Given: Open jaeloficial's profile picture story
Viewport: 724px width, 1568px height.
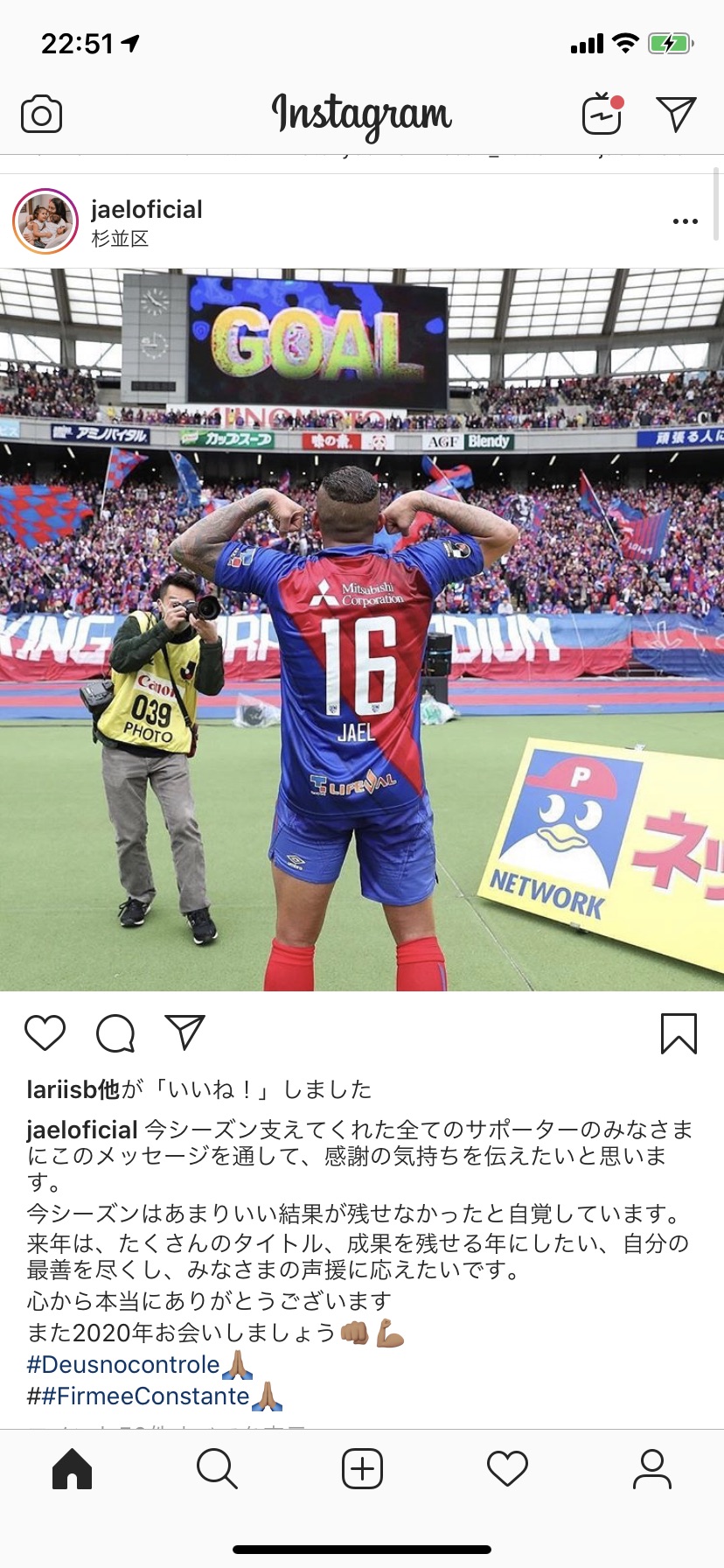Looking at the screenshot, I should click(45, 221).
